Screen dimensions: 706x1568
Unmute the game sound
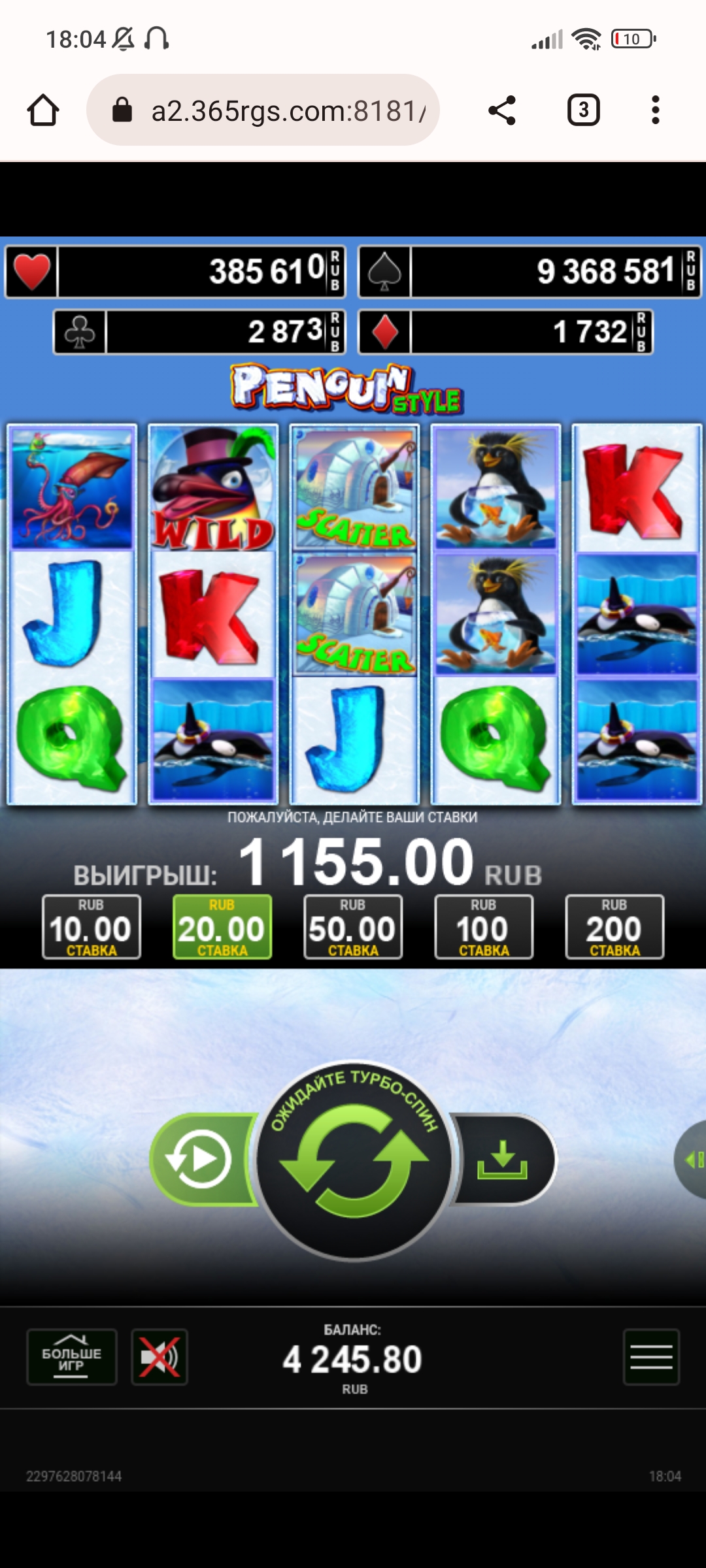160,1357
